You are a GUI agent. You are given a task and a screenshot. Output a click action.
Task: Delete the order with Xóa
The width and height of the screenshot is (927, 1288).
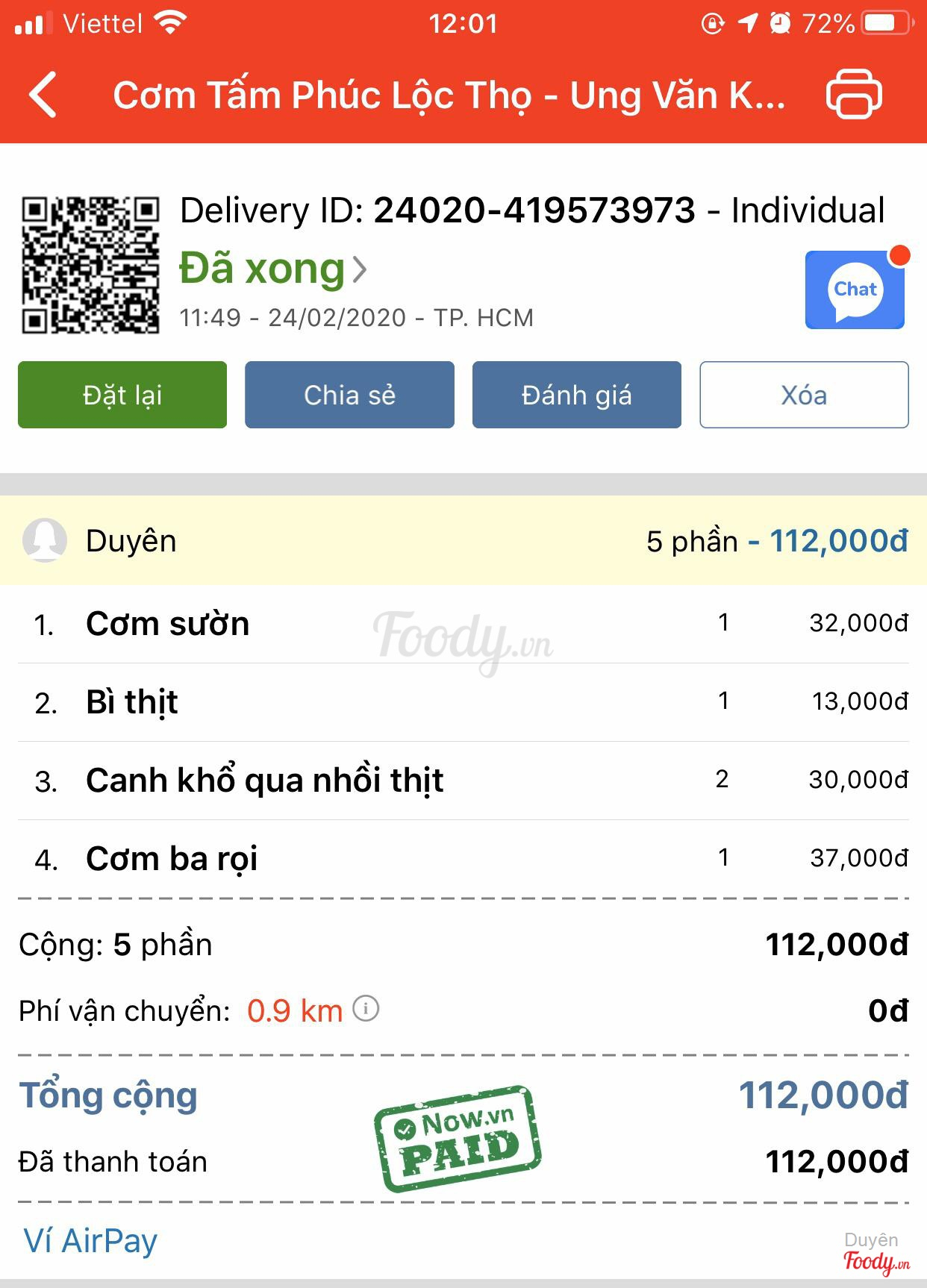coord(804,395)
